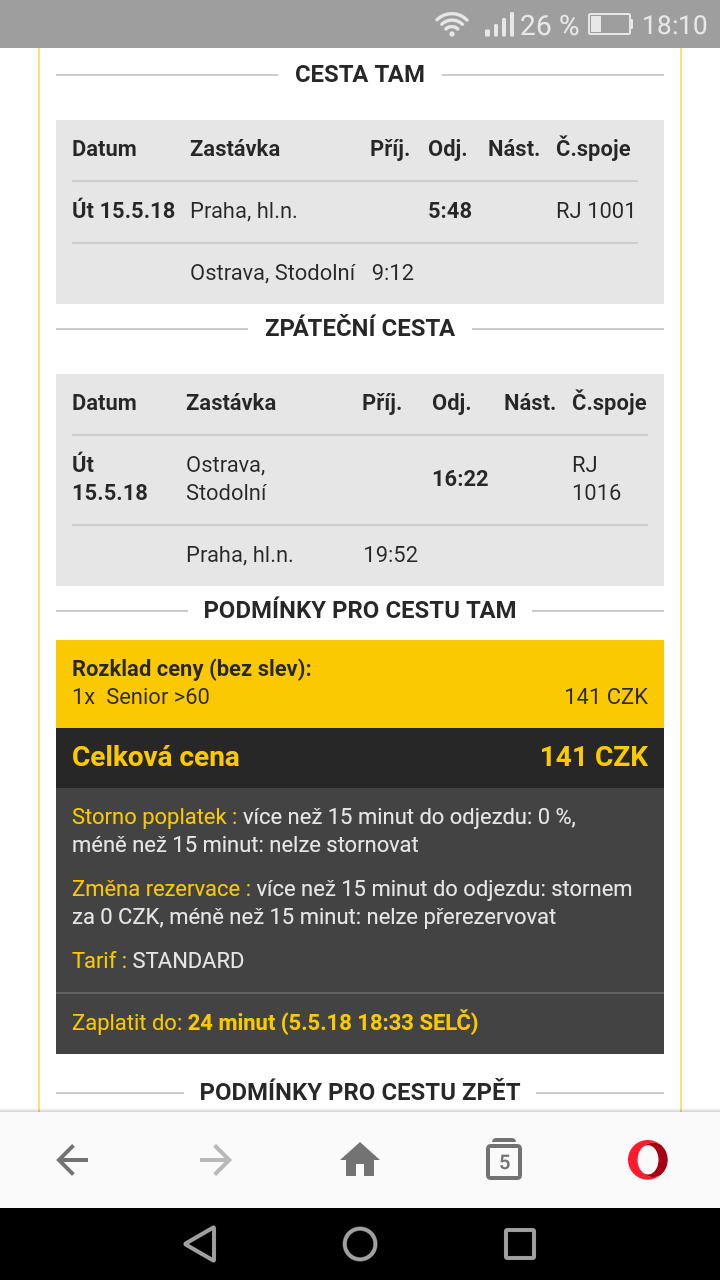Go back to the previous page

[x=72, y=1160]
